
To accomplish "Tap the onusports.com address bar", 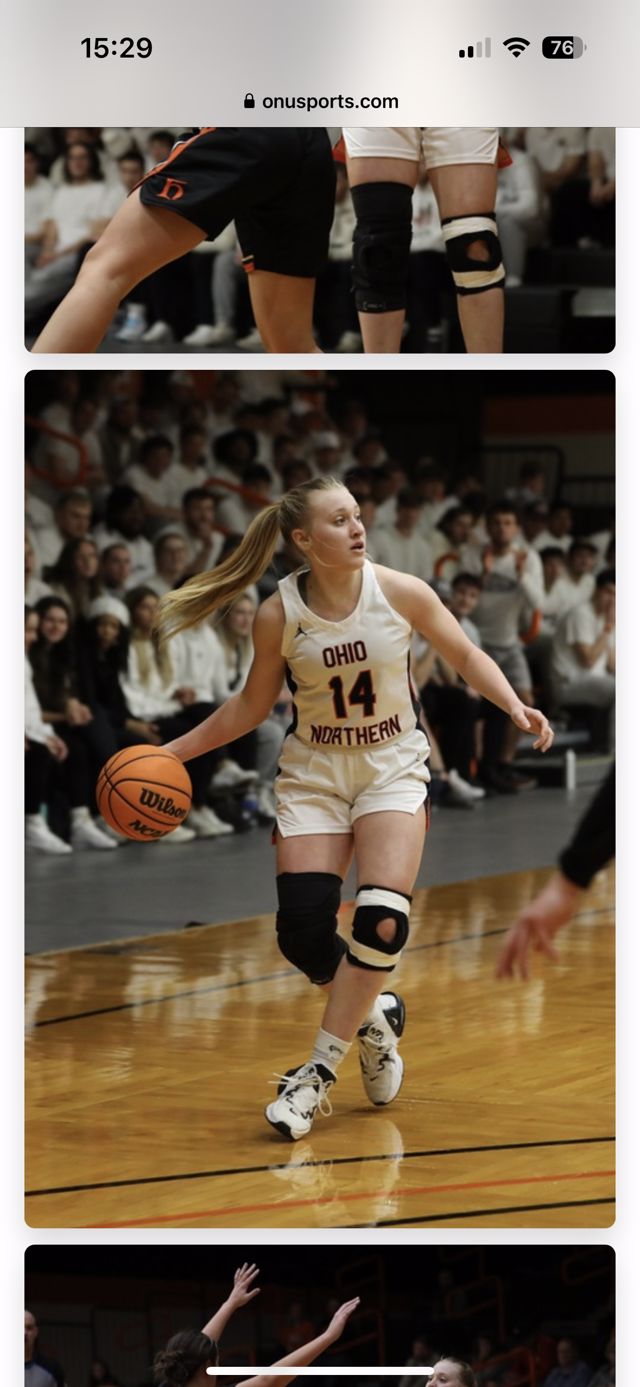I will click(x=320, y=101).
